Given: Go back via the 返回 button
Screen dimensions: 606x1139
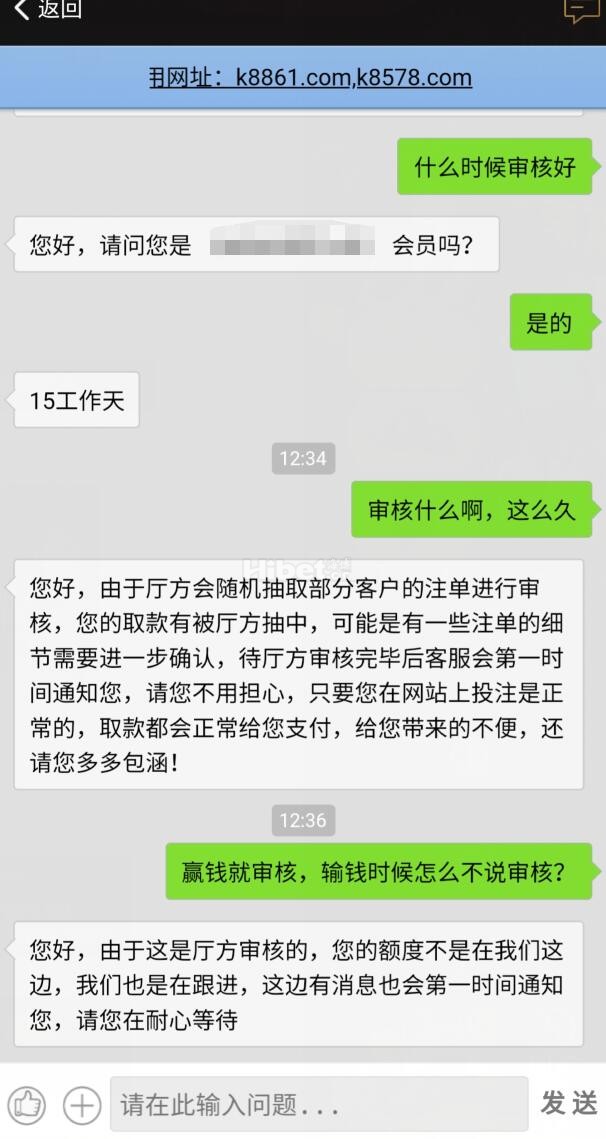Looking at the screenshot, I should (x=47, y=11).
